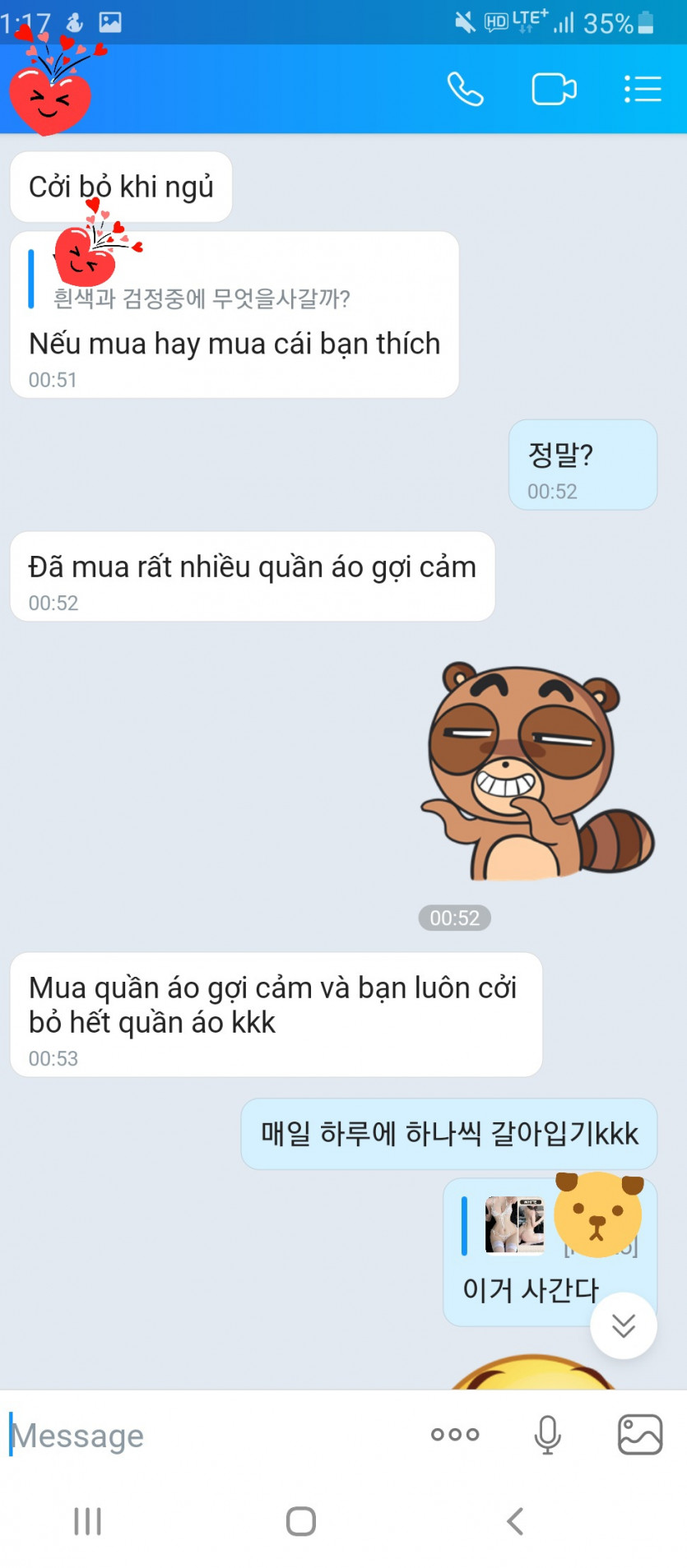Screen dimensions: 687x1568
Task: Open the quoted image in the reply
Action: click(x=515, y=1225)
